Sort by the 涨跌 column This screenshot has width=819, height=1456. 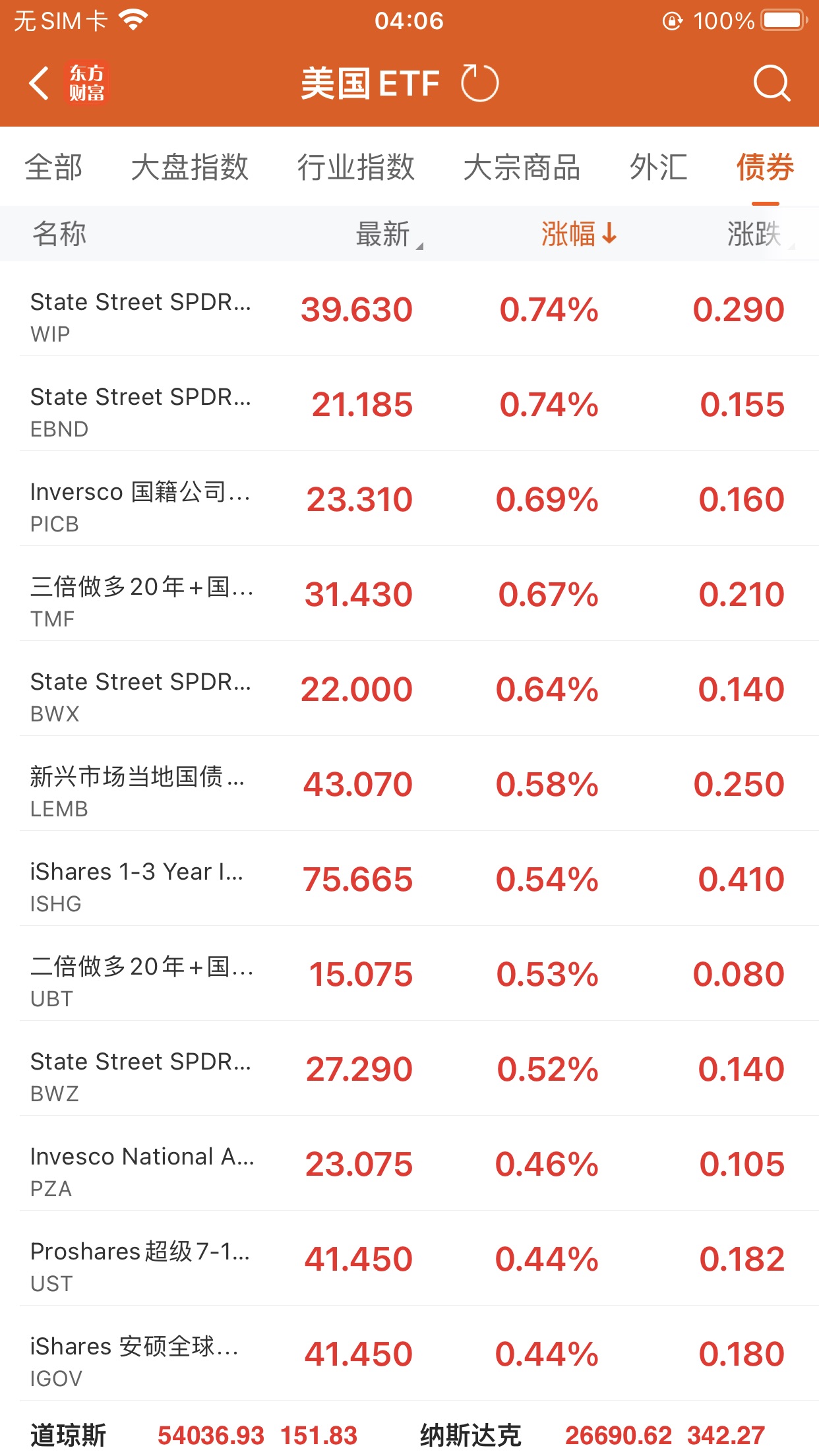(x=760, y=234)
